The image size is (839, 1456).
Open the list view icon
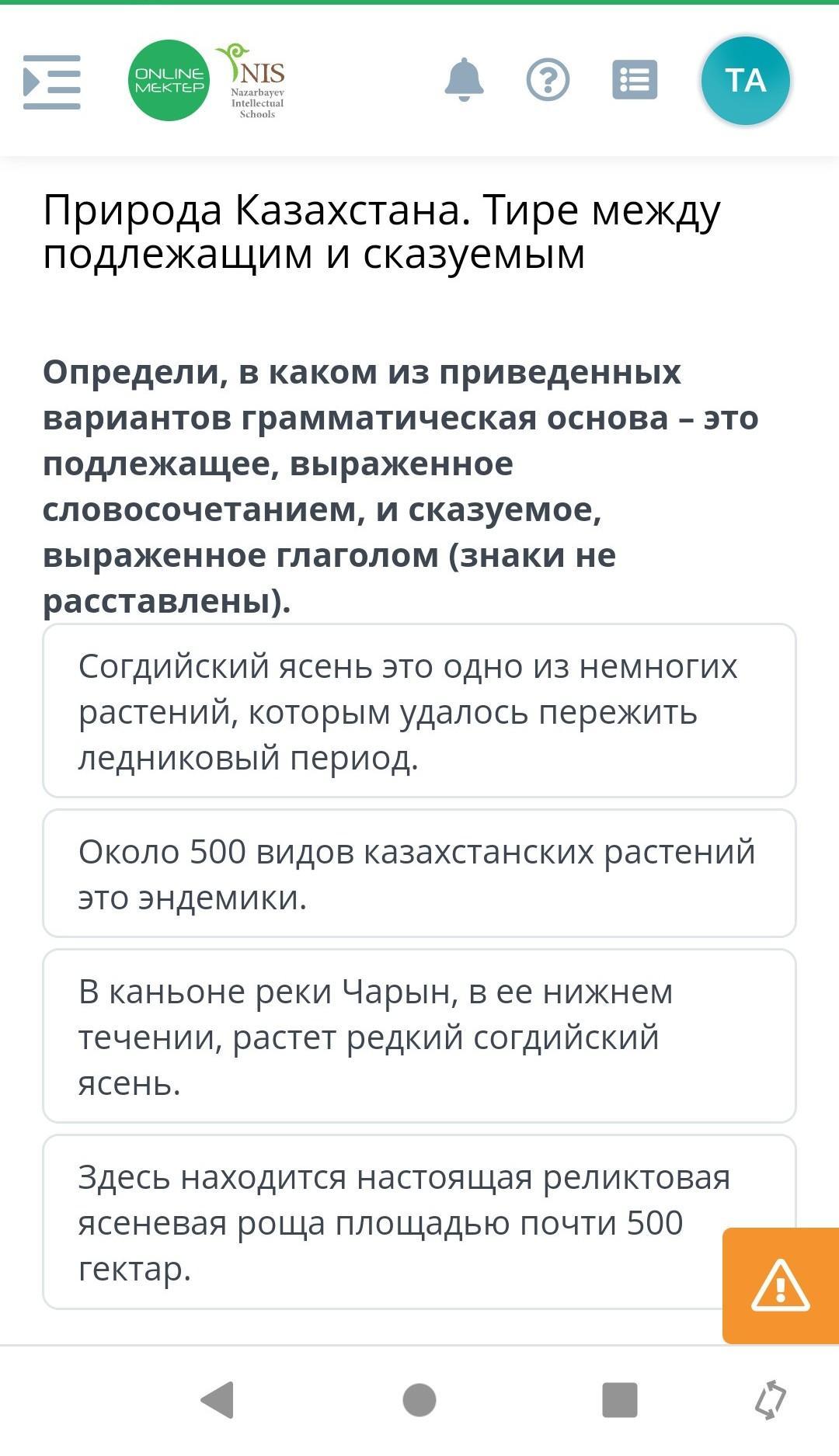click(635, 80)
